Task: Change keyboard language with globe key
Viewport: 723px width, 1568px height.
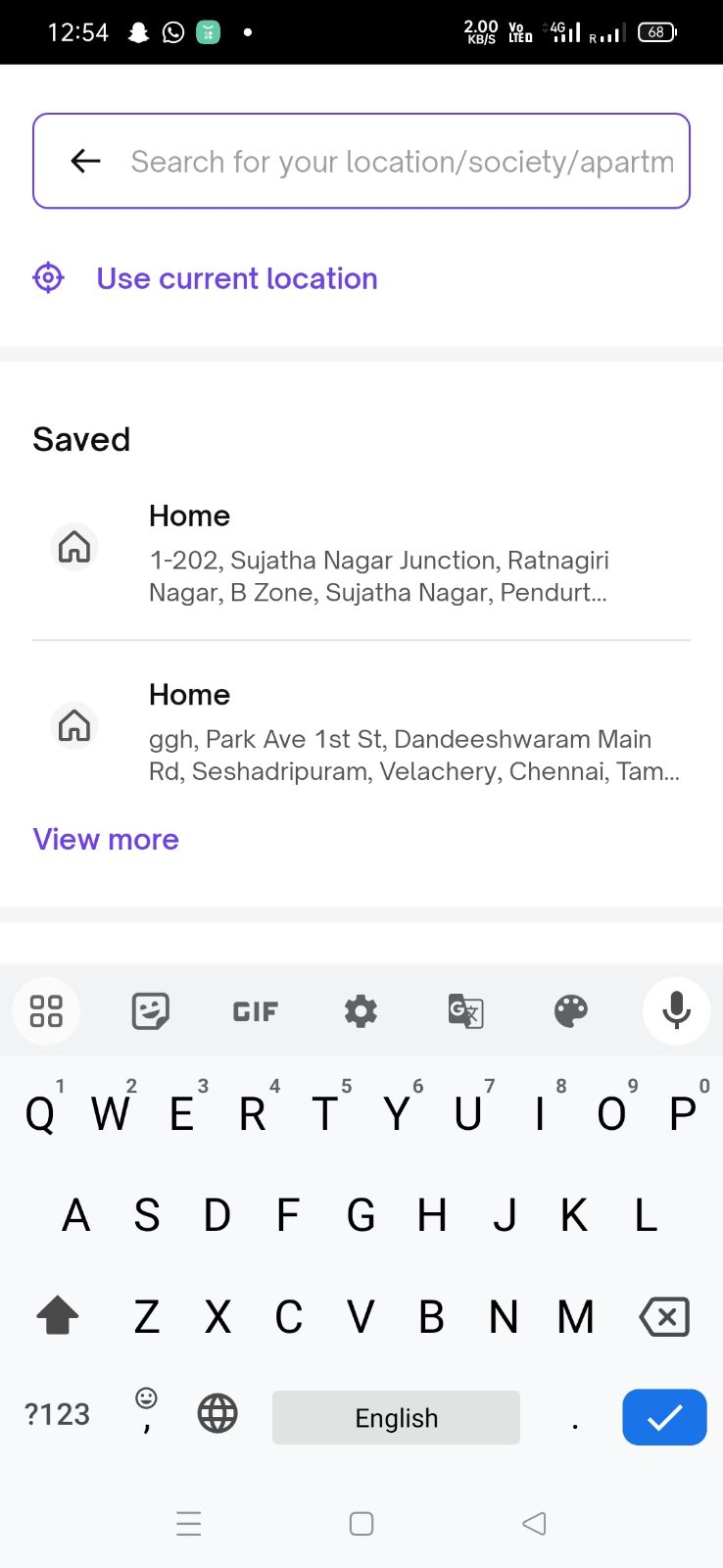Action: pos(217,1414)
